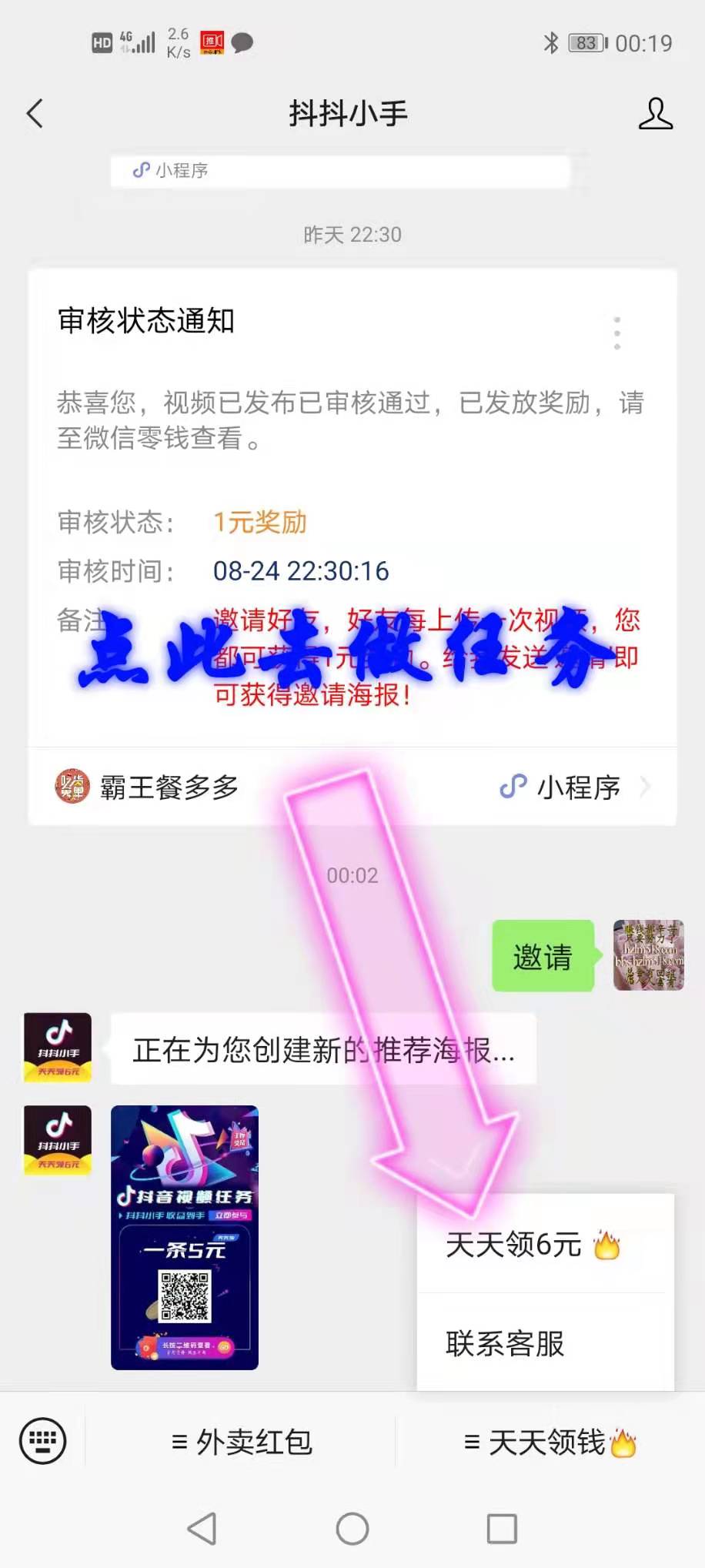Image resolution: width=705 pixels, height=1568 pixels.
Task: Open the 霸王餐多多 mini program
Action: pyautogui.click(x=352, y=787)
